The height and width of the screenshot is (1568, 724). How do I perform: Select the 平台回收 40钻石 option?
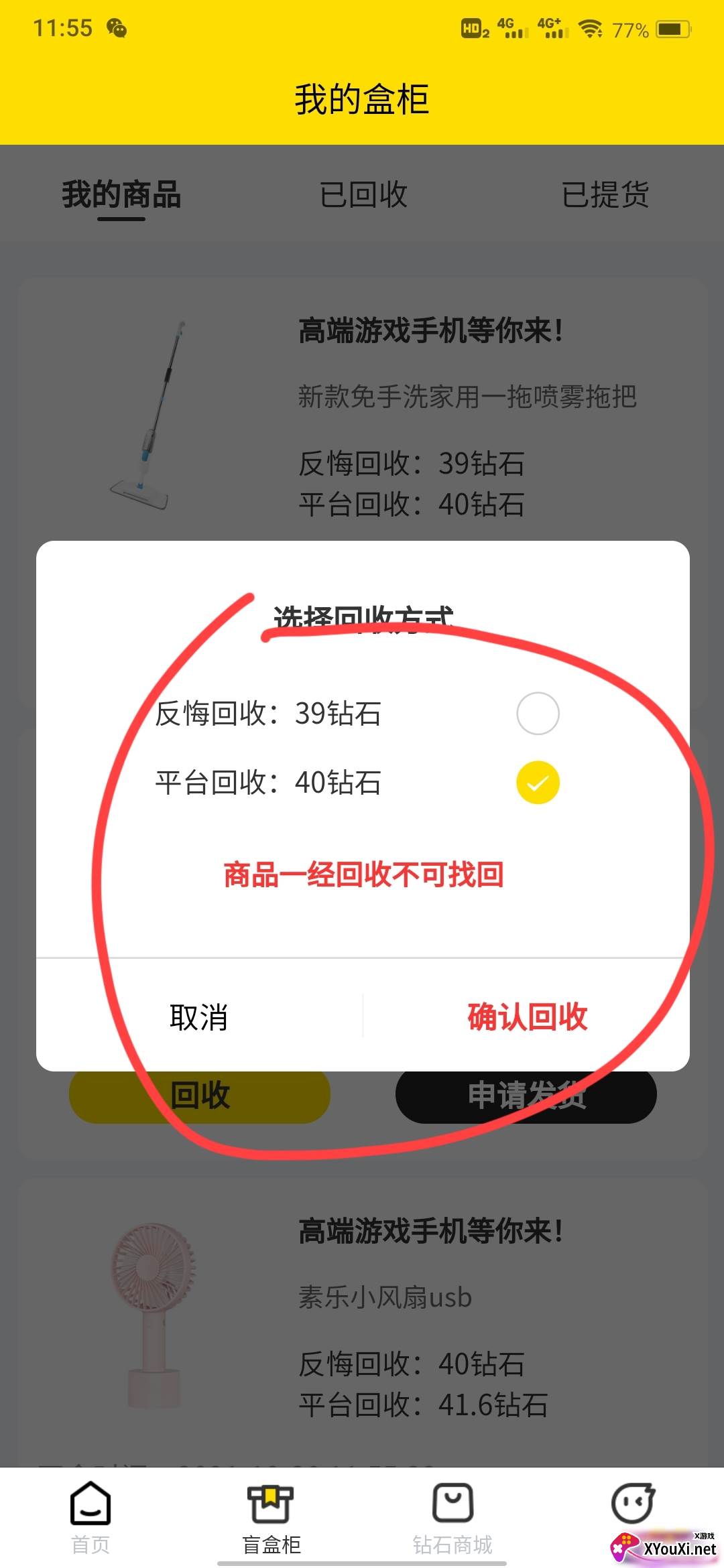tap(538, 783)
